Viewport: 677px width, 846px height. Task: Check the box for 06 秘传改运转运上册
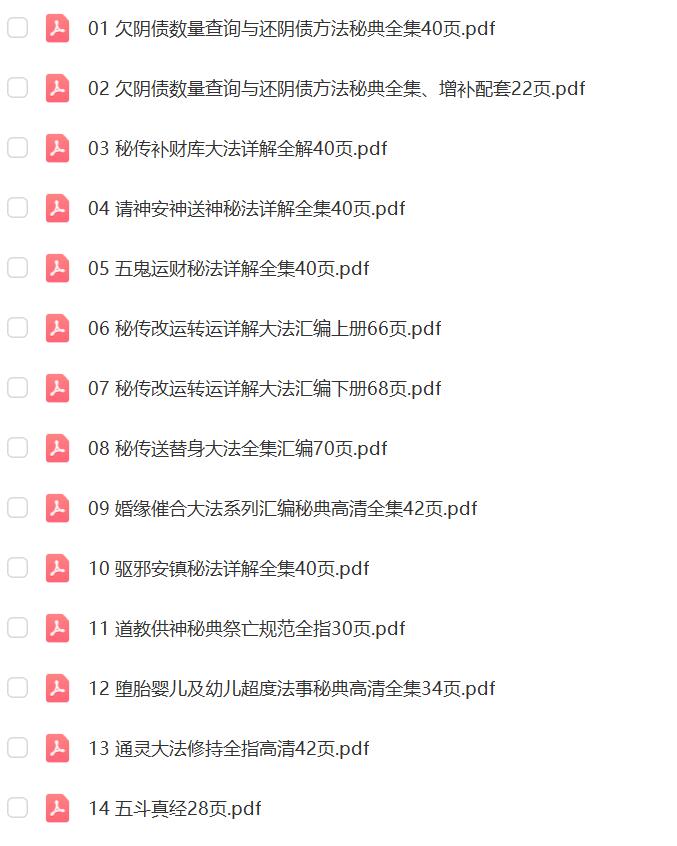[x=17, y=328]
